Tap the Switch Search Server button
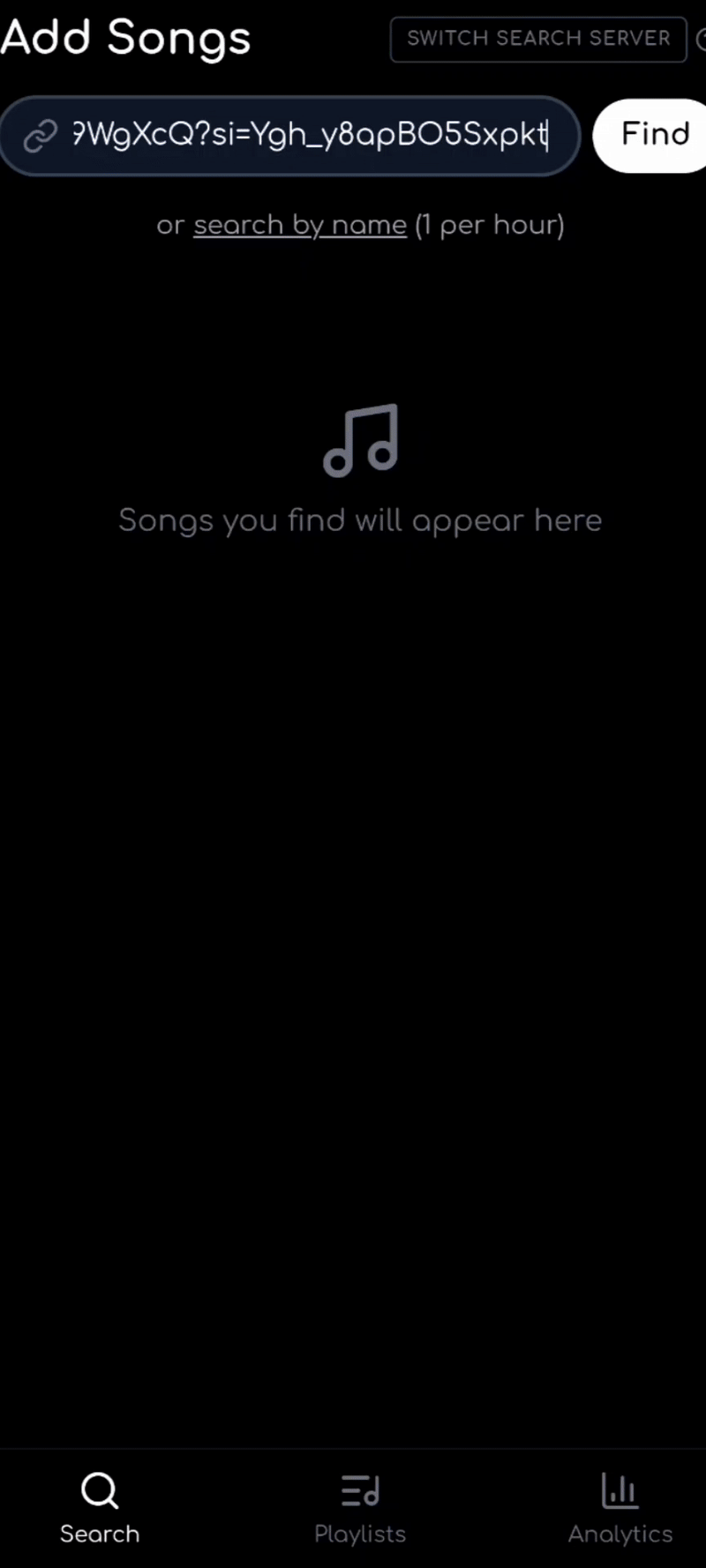The image size is (706, 1568). tap(538, 39)
